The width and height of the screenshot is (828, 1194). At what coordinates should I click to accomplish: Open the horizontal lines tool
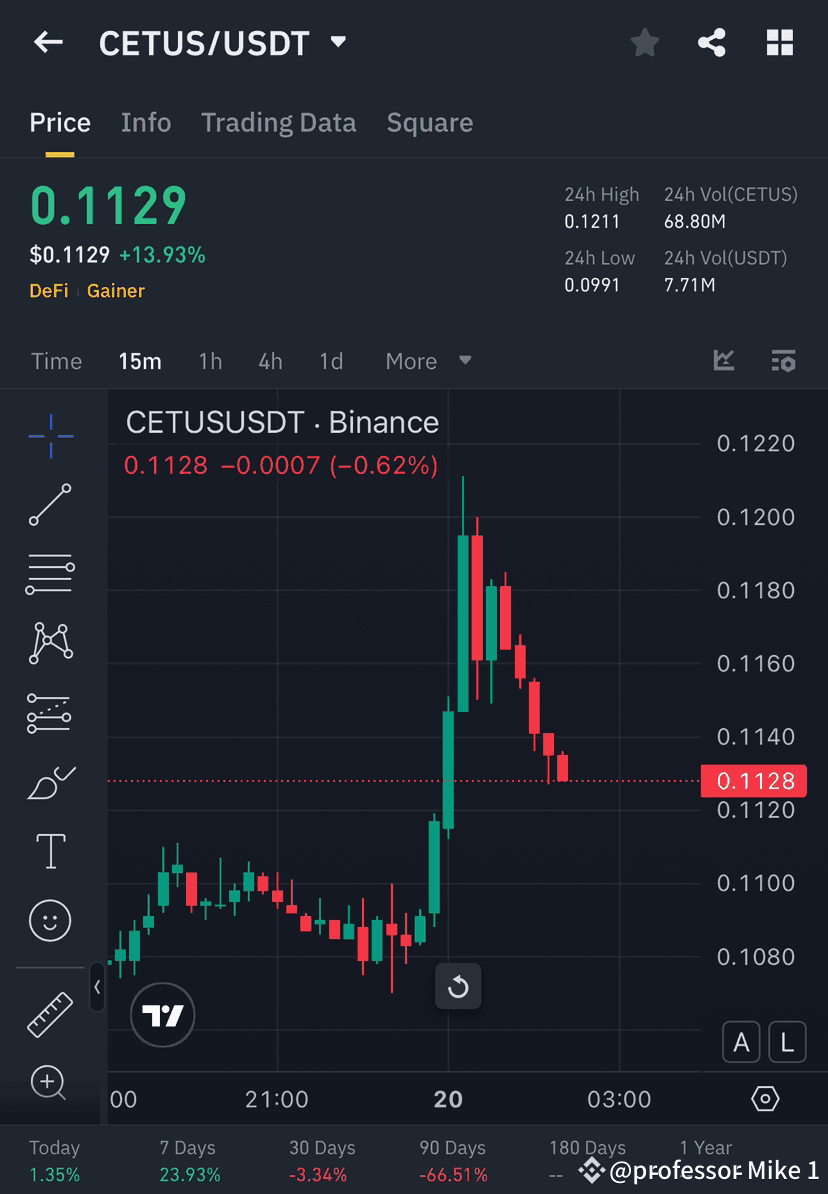pos(50,574)
